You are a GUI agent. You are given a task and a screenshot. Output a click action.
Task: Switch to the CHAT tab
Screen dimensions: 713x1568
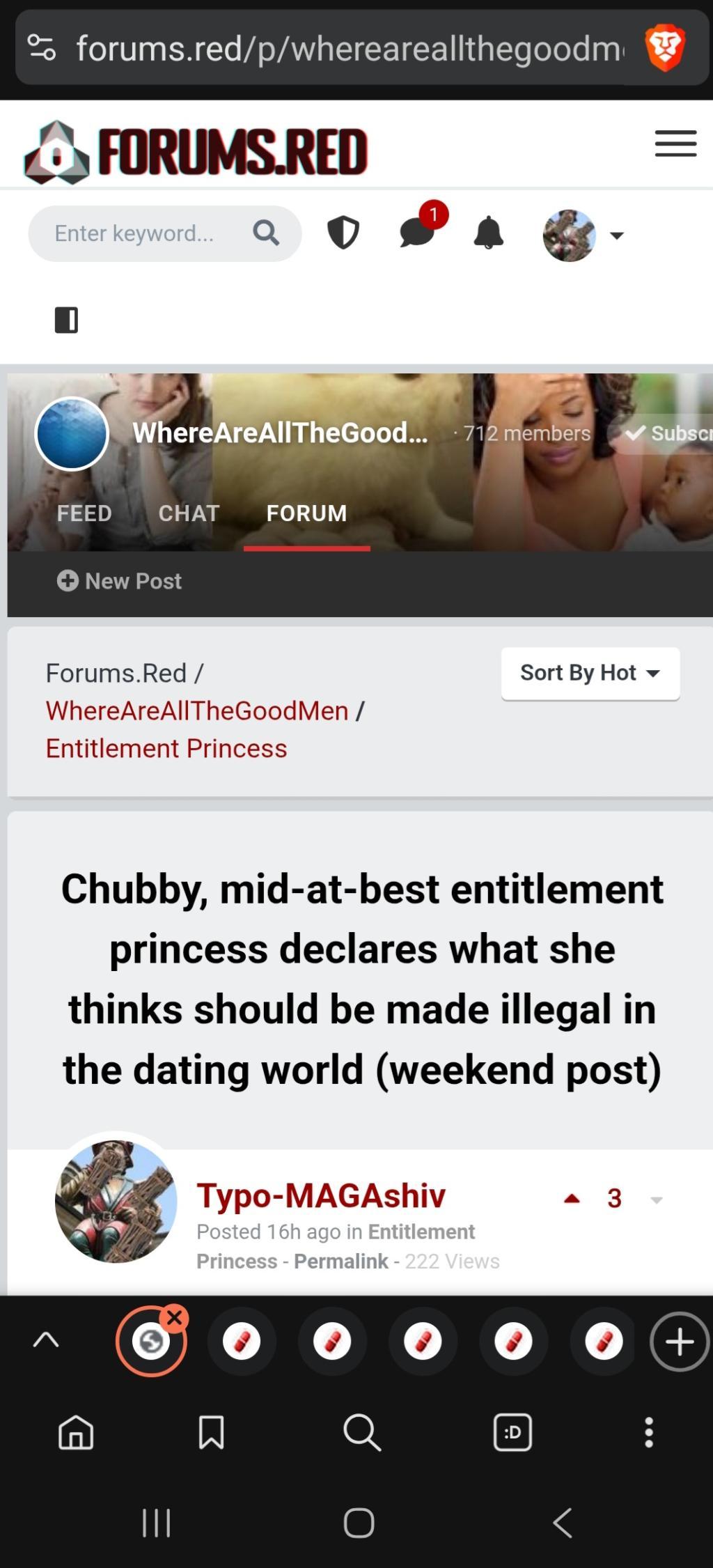coord(189,513)
